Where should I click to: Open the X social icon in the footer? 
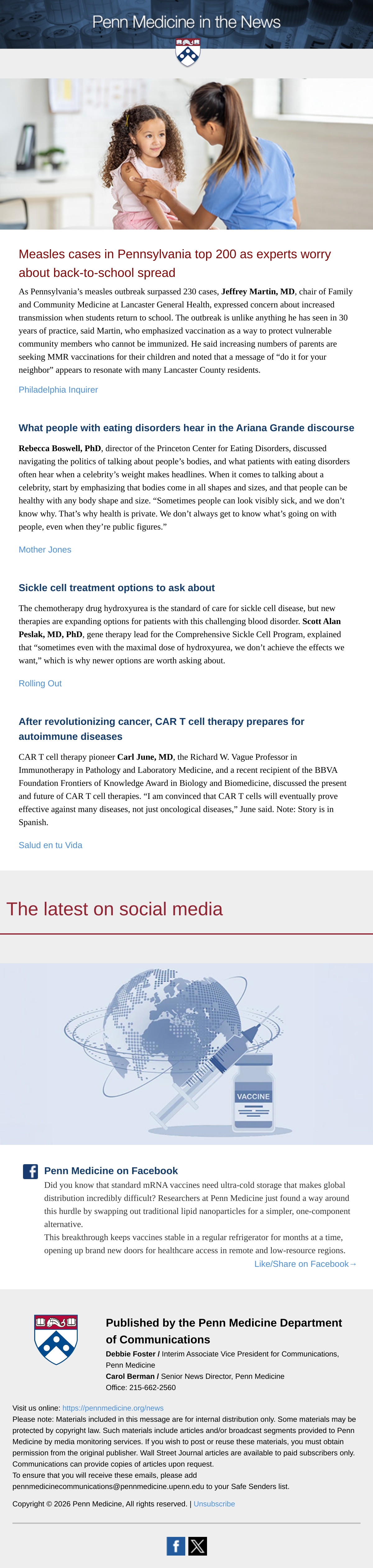(198, 1546)
